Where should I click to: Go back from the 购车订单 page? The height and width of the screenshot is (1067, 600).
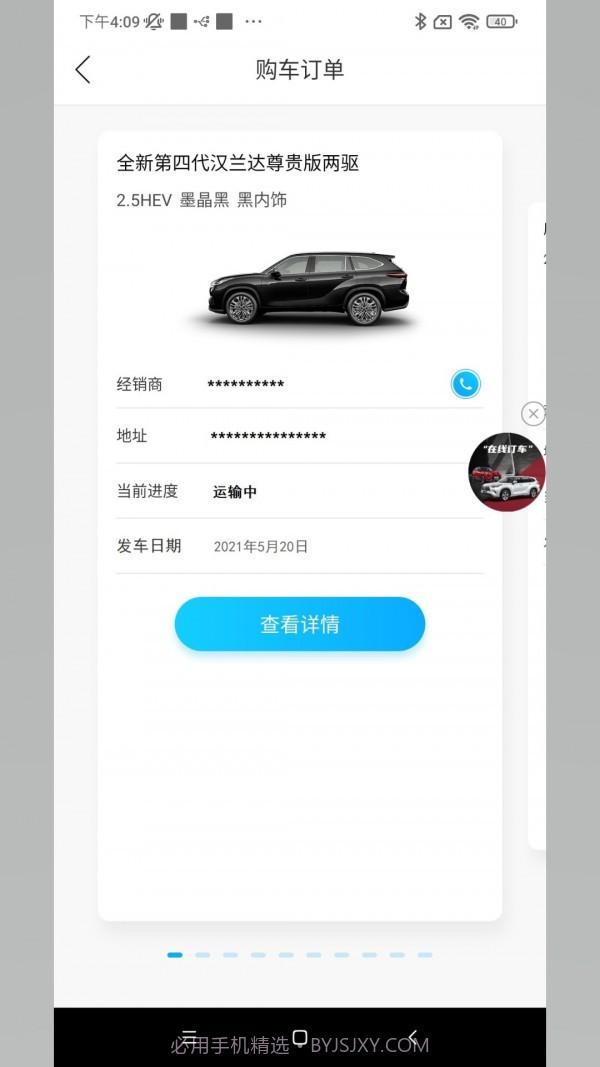pos(83,69)
